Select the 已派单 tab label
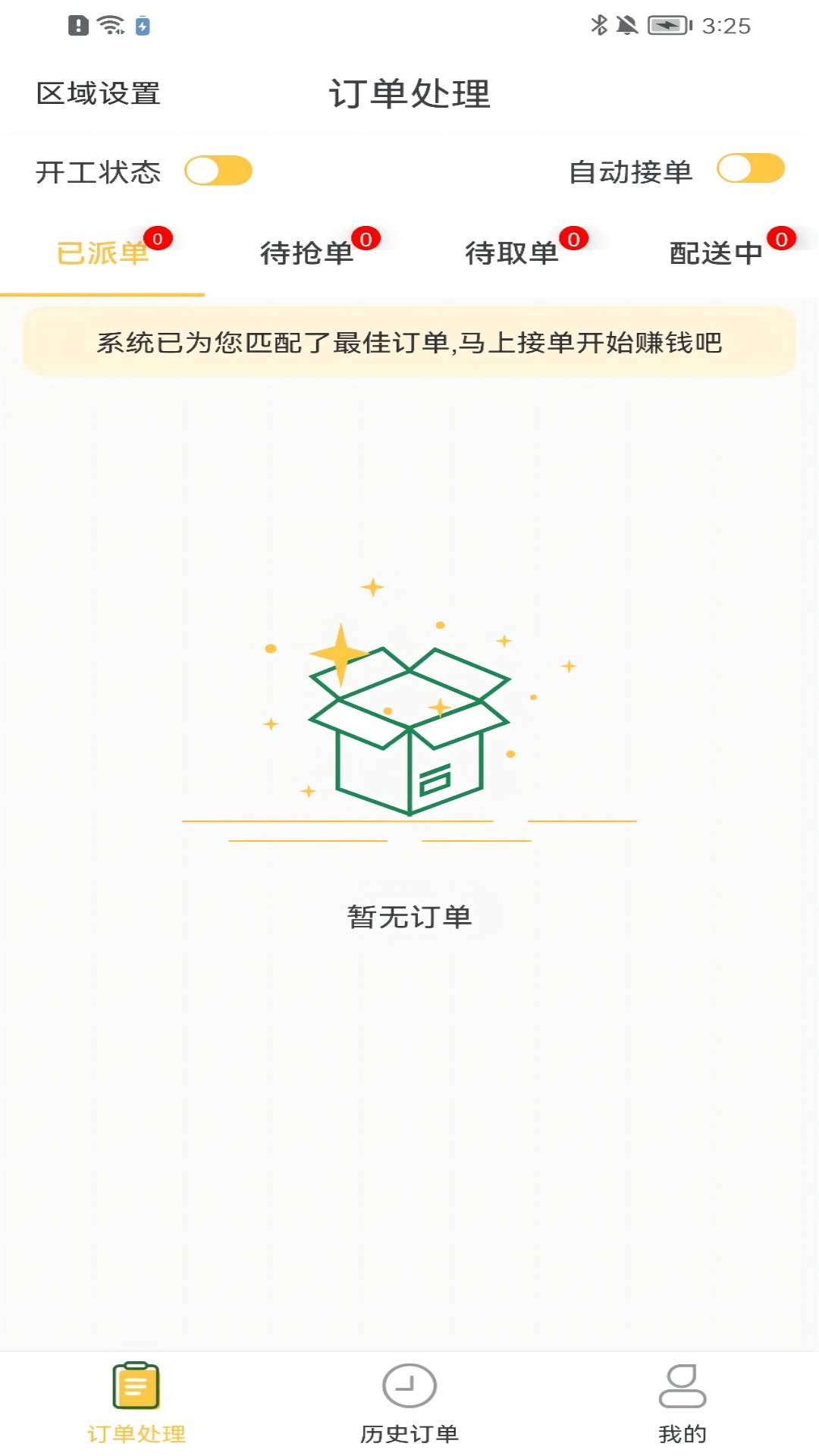Image resolution: width=819 pixels, height=1456 pixels. click(x=101, y=253)
